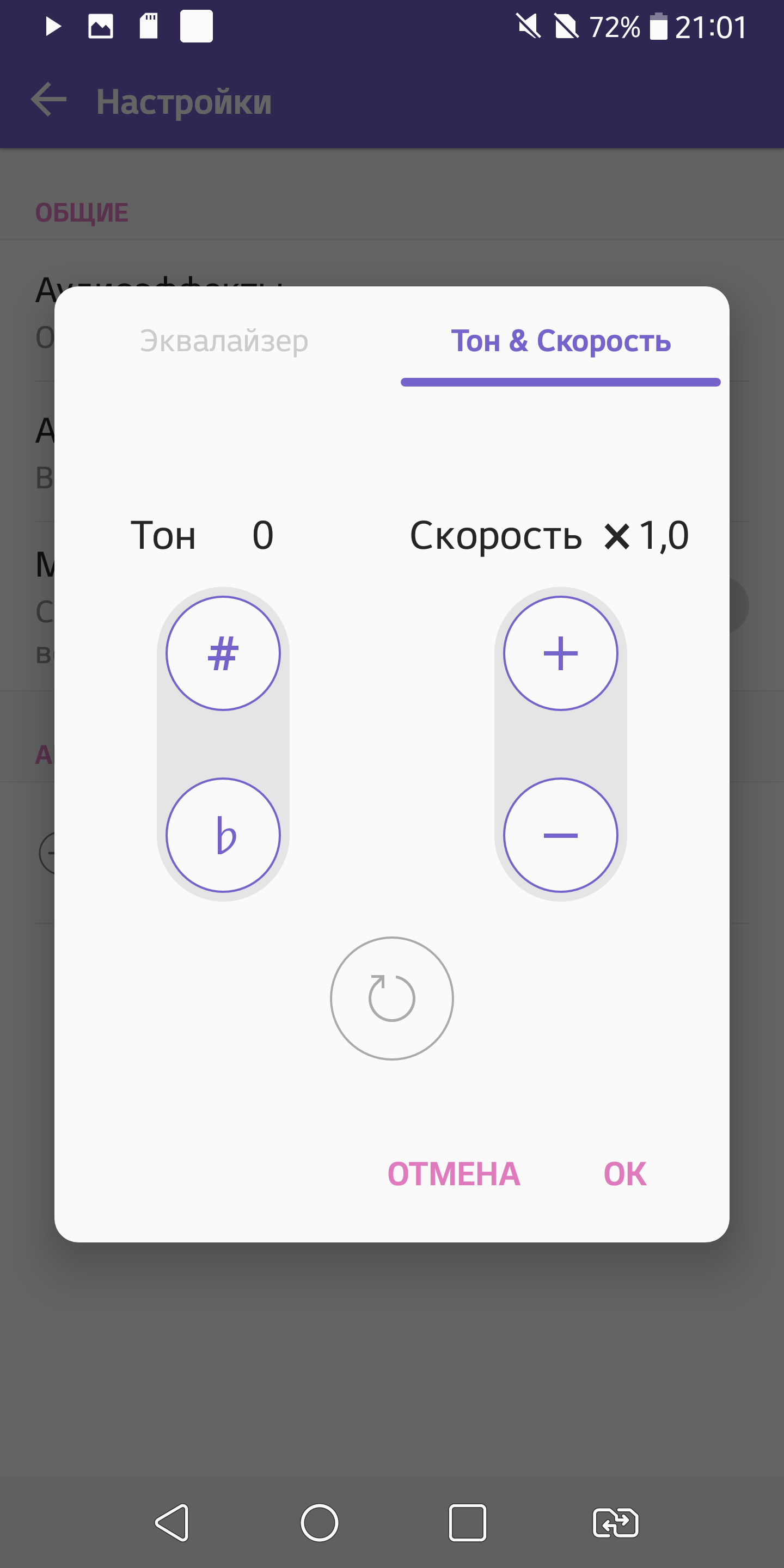This screenshot has width=784, height=1568.
Task: Decrease playback speed with the minus button
Action: [x=560, y=835]
